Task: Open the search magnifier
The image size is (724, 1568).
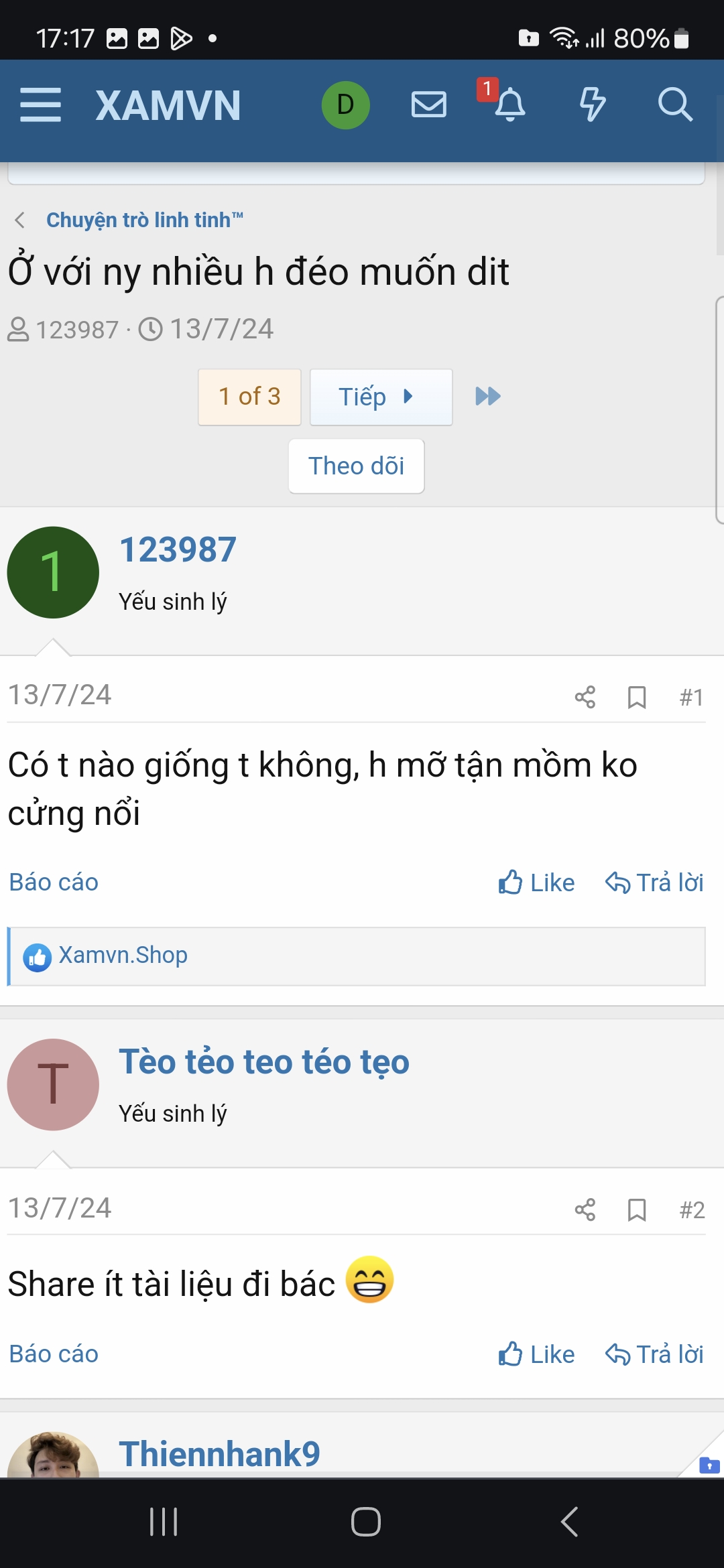Action: [x=674, y=105]
